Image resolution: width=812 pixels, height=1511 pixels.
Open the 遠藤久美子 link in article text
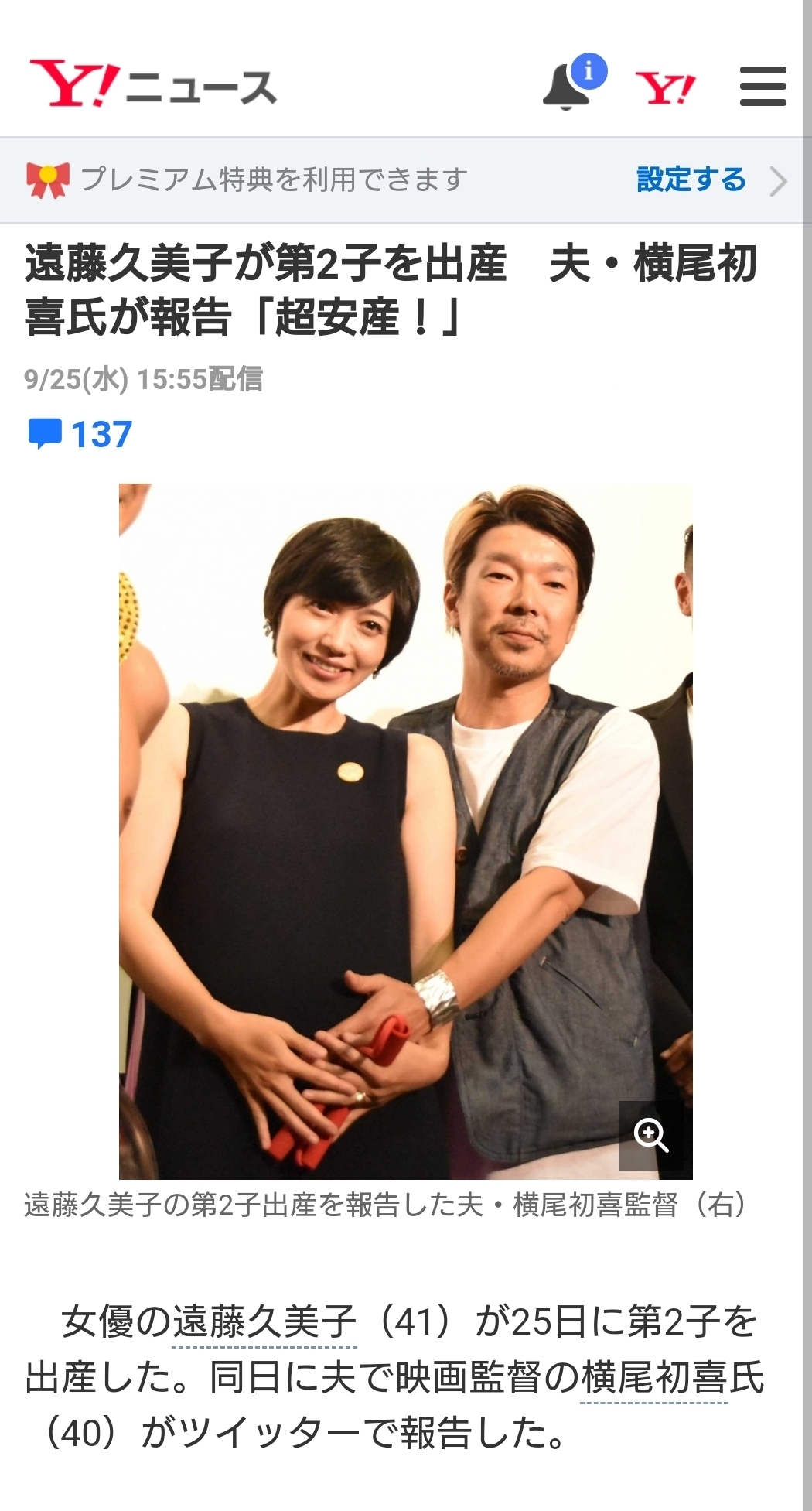(x=264, y=1321)
